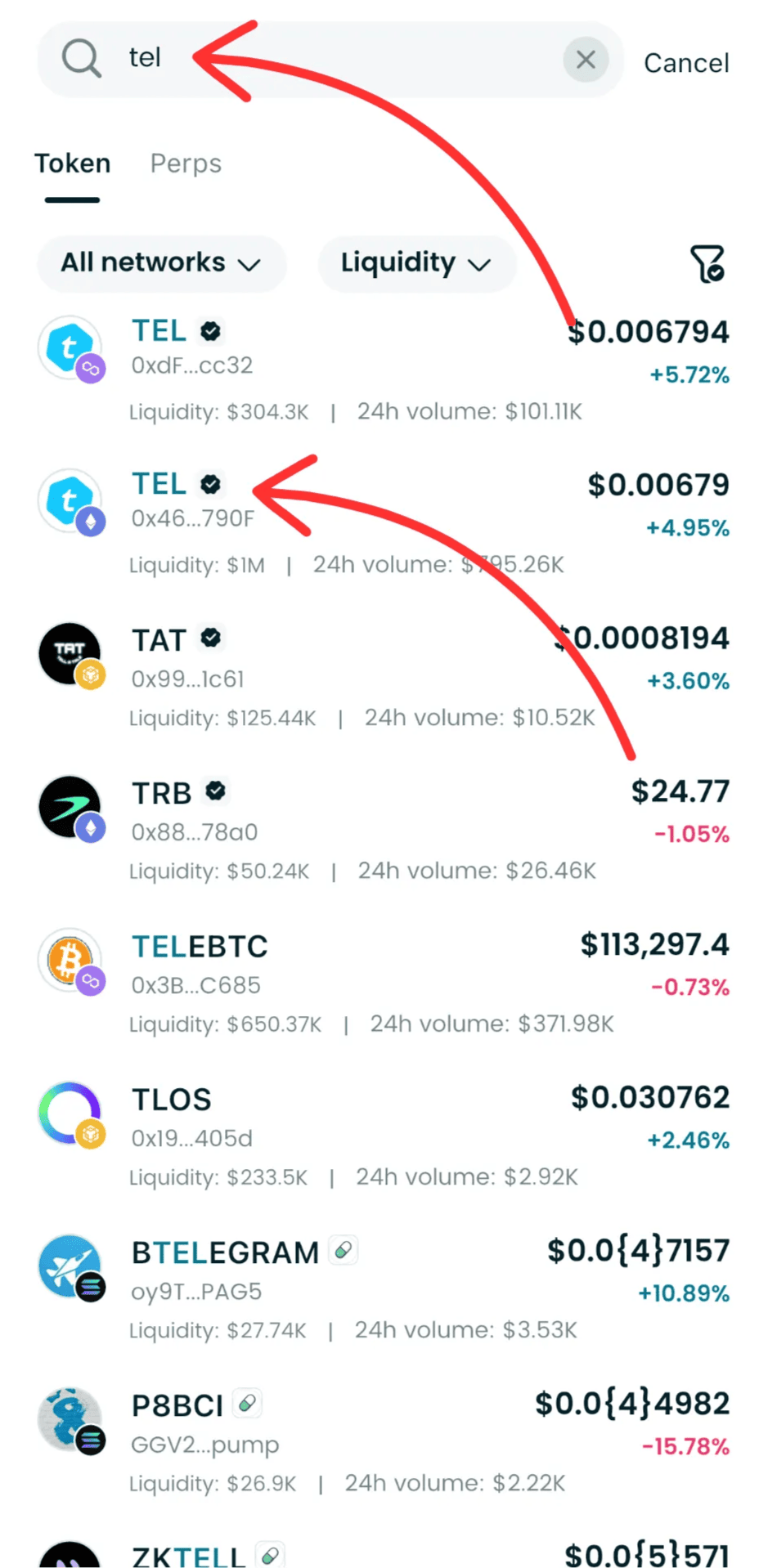Expand the ZKTELL token entry
Viewport: 768px width, 1568px height.
coord(186,1552)
